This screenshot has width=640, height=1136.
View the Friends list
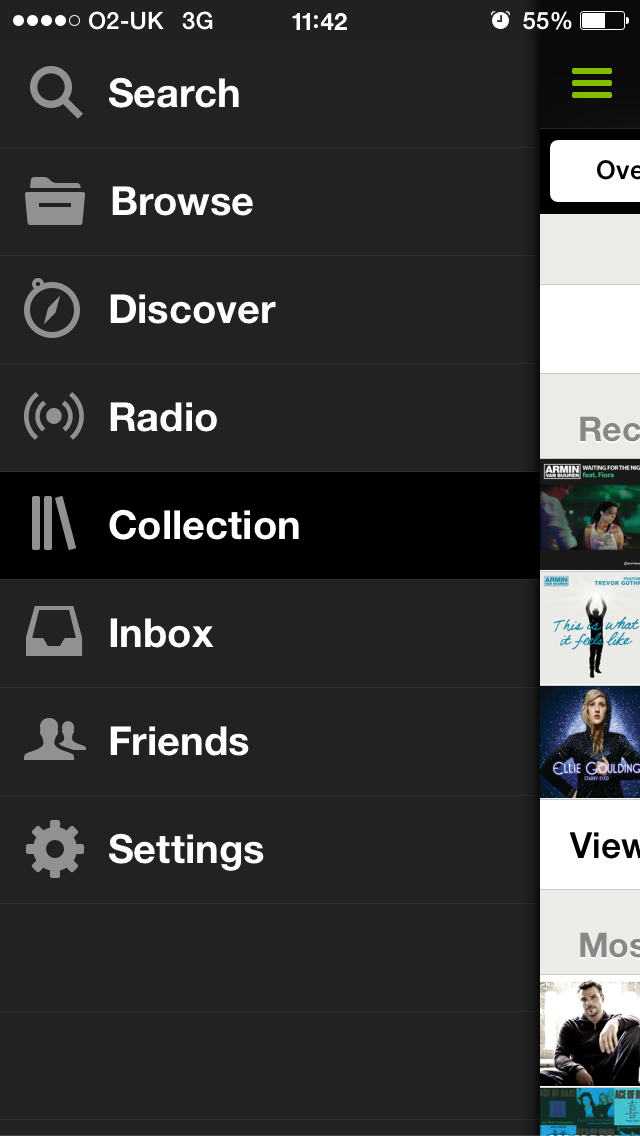(269, 741)
